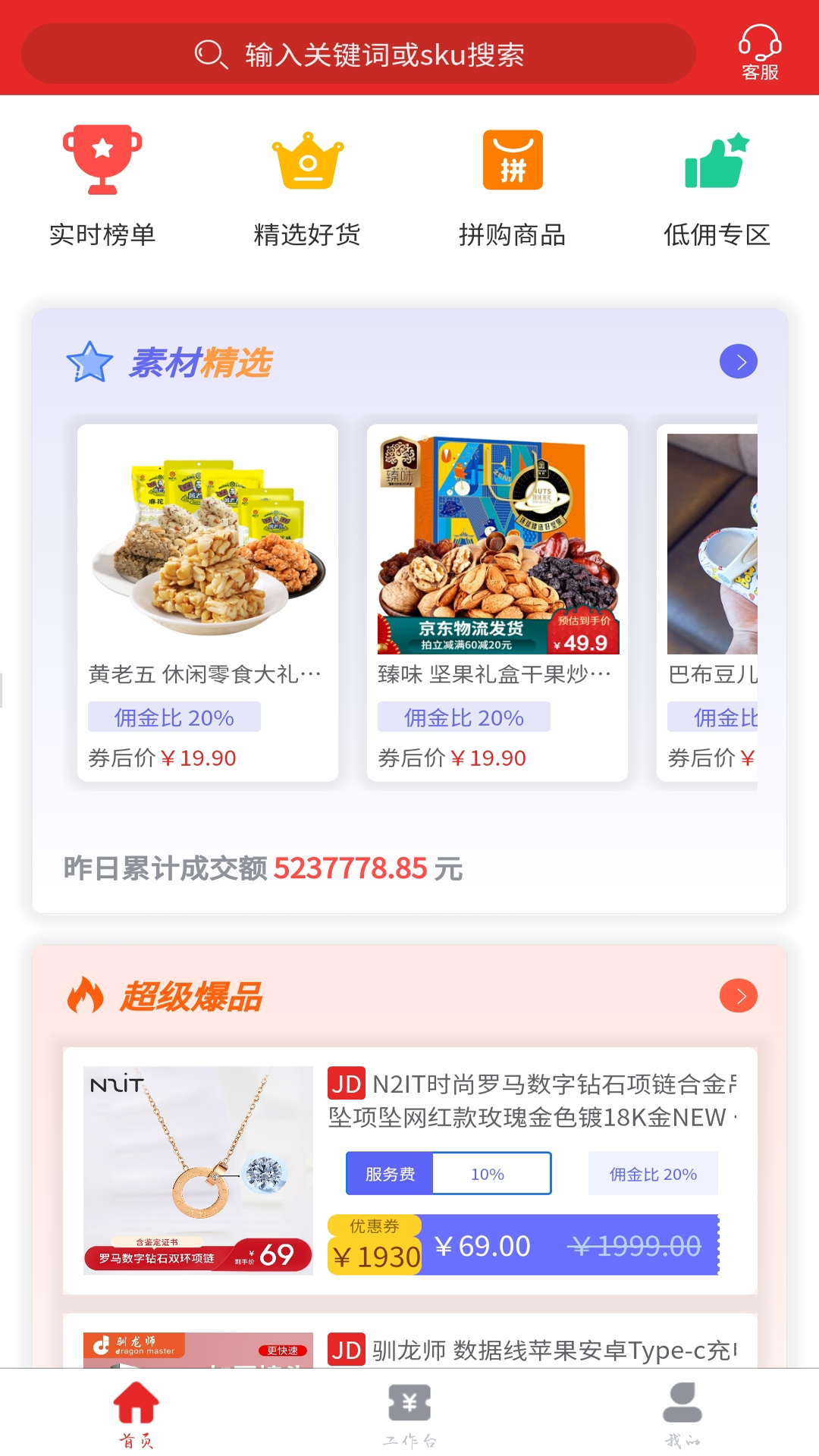Expand 超级爆品 using the circular arrow
This screenshot has height=1456, width=819.
pyautogui.click(x=739, y=996)
